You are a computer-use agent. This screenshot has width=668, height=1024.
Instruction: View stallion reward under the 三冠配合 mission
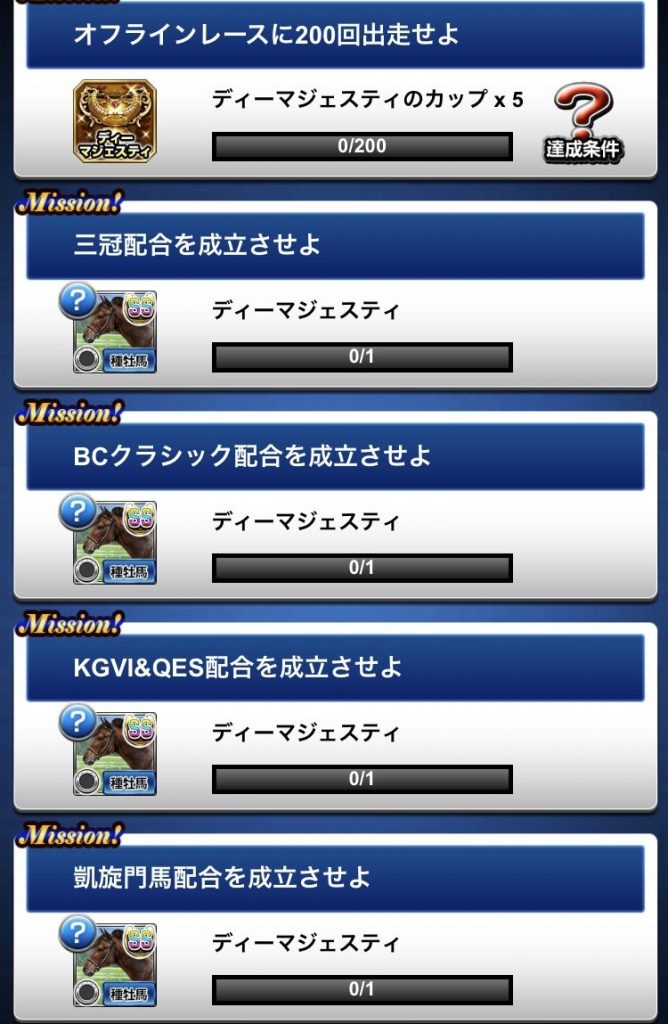(114, 332)
